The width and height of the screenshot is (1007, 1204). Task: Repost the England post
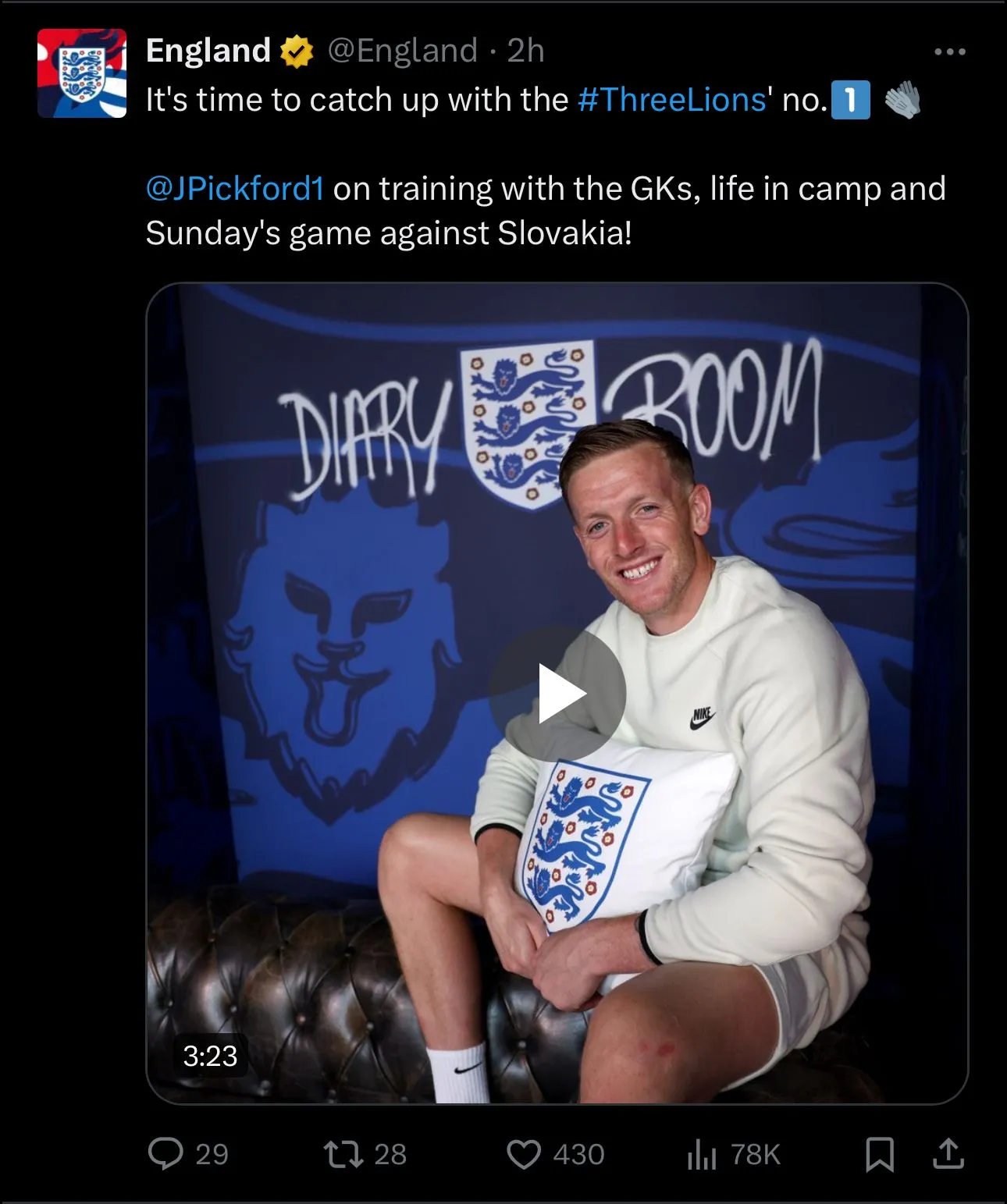(x=344, y=1154)
